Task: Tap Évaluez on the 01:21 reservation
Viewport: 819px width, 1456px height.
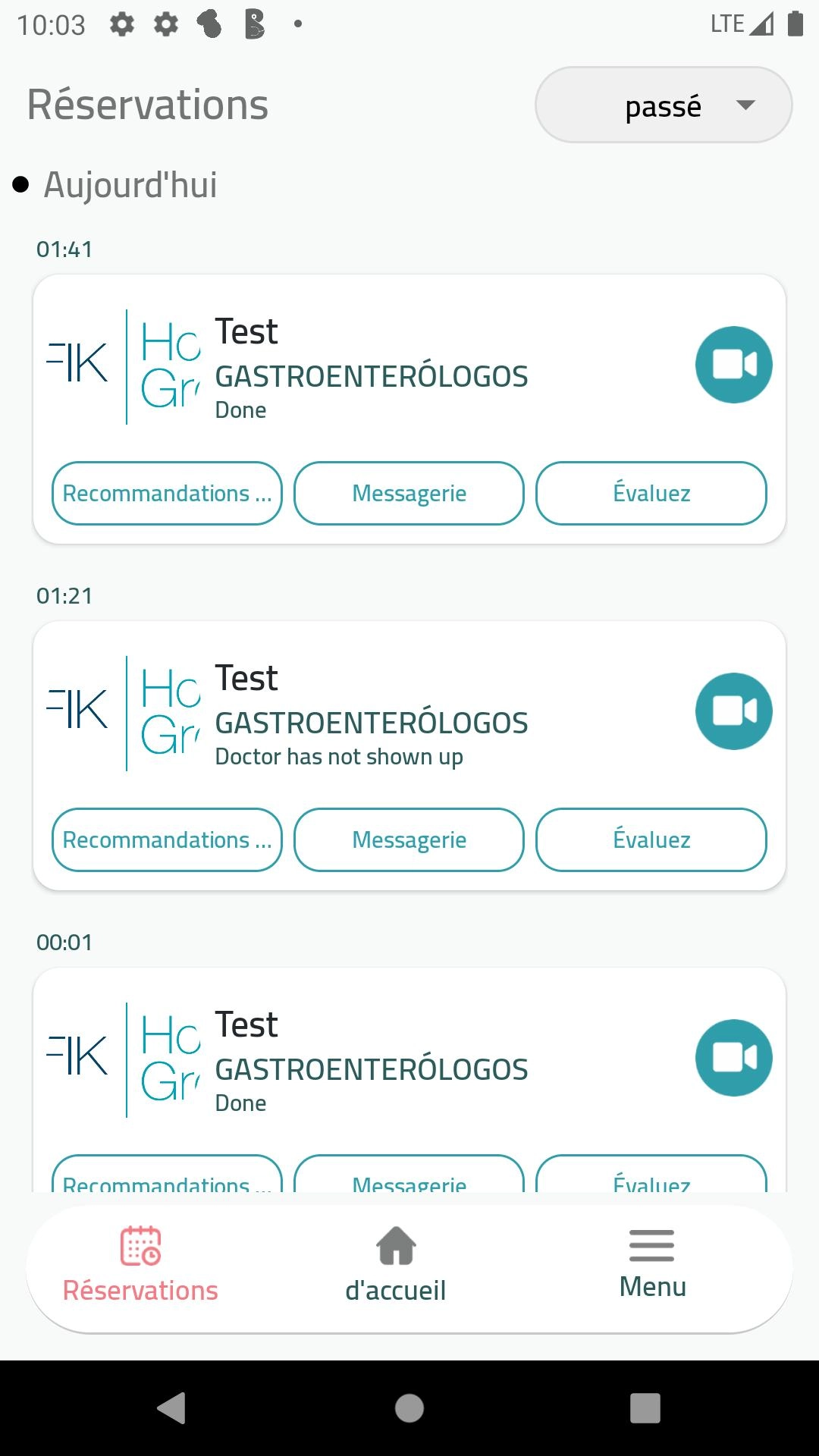Action: coord(651,840)
